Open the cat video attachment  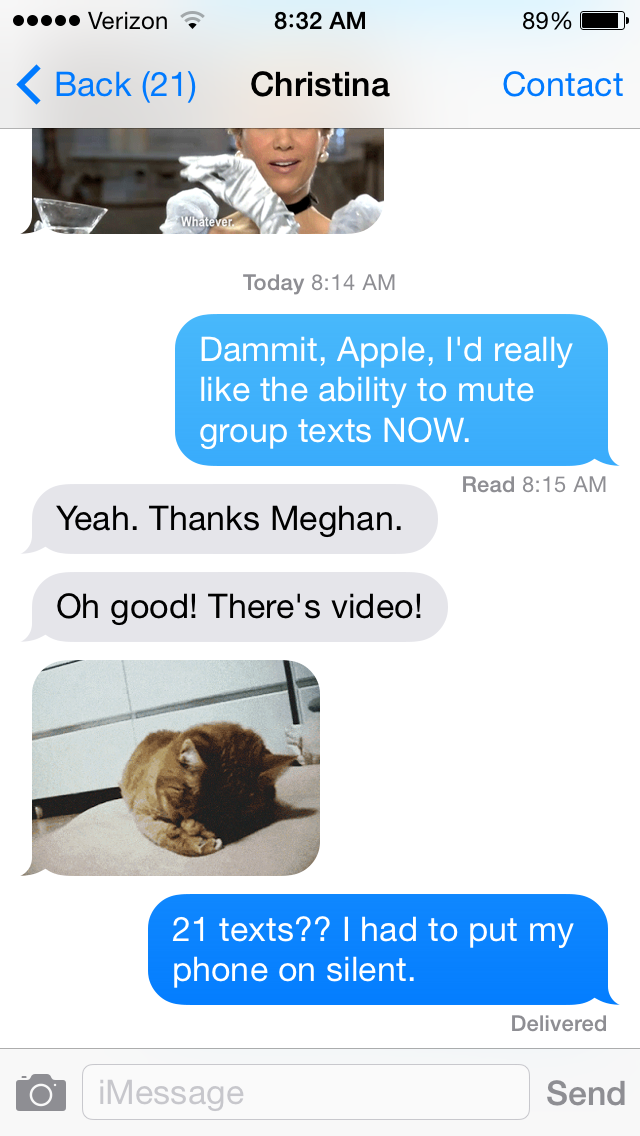[x=176, y=767]
